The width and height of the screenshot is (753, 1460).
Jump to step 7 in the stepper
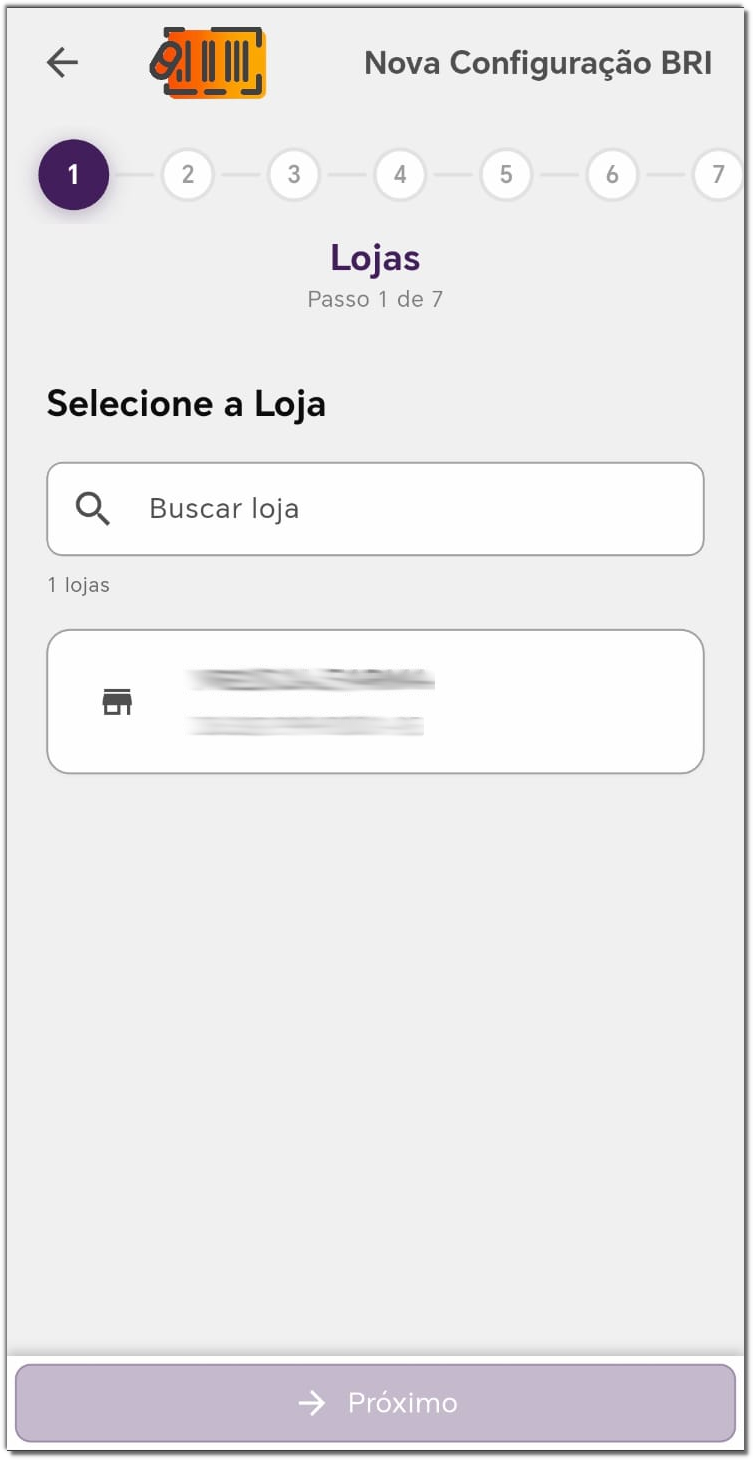[718, 175]
